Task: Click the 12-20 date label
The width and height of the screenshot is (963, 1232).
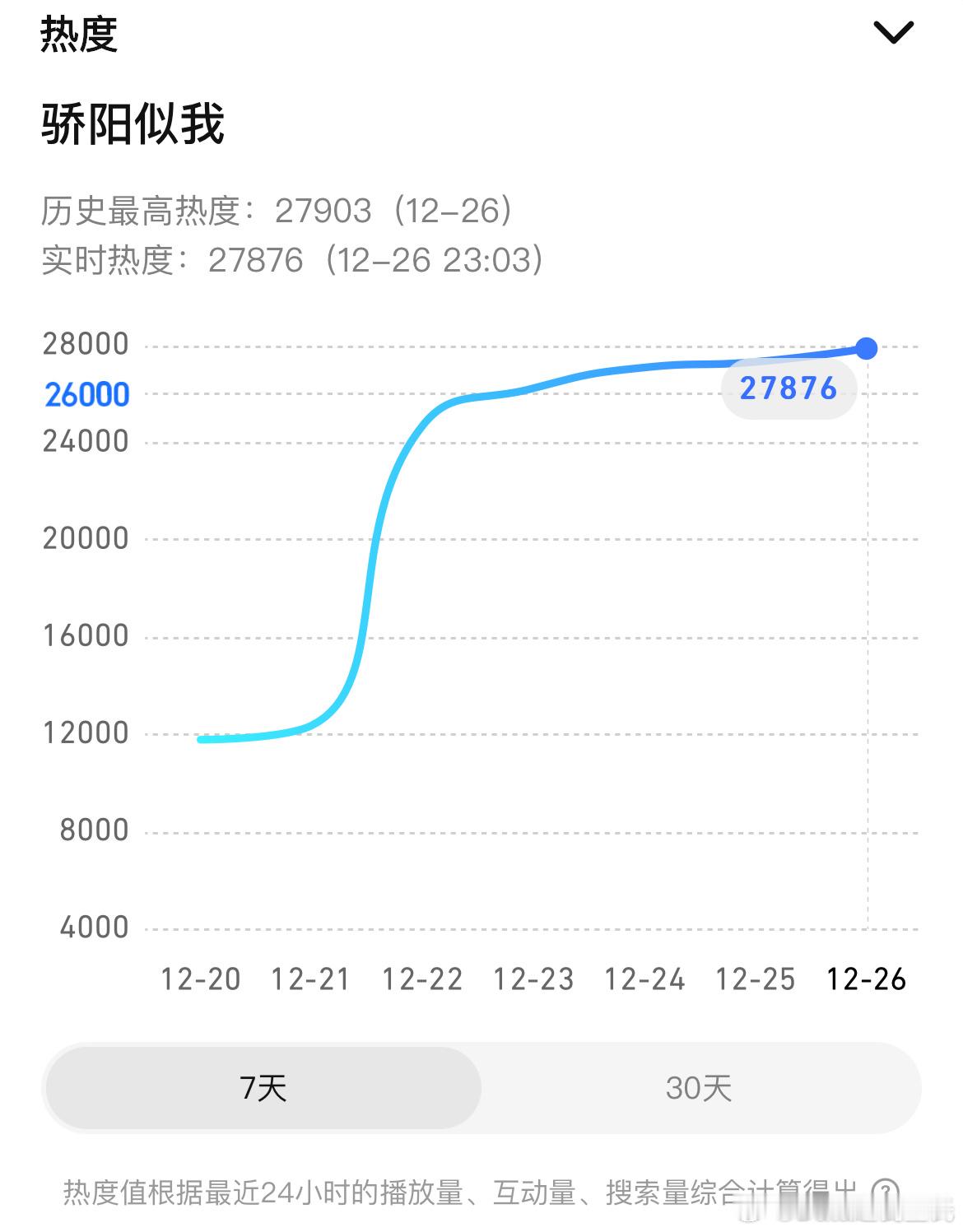Action: coord(201,980)
